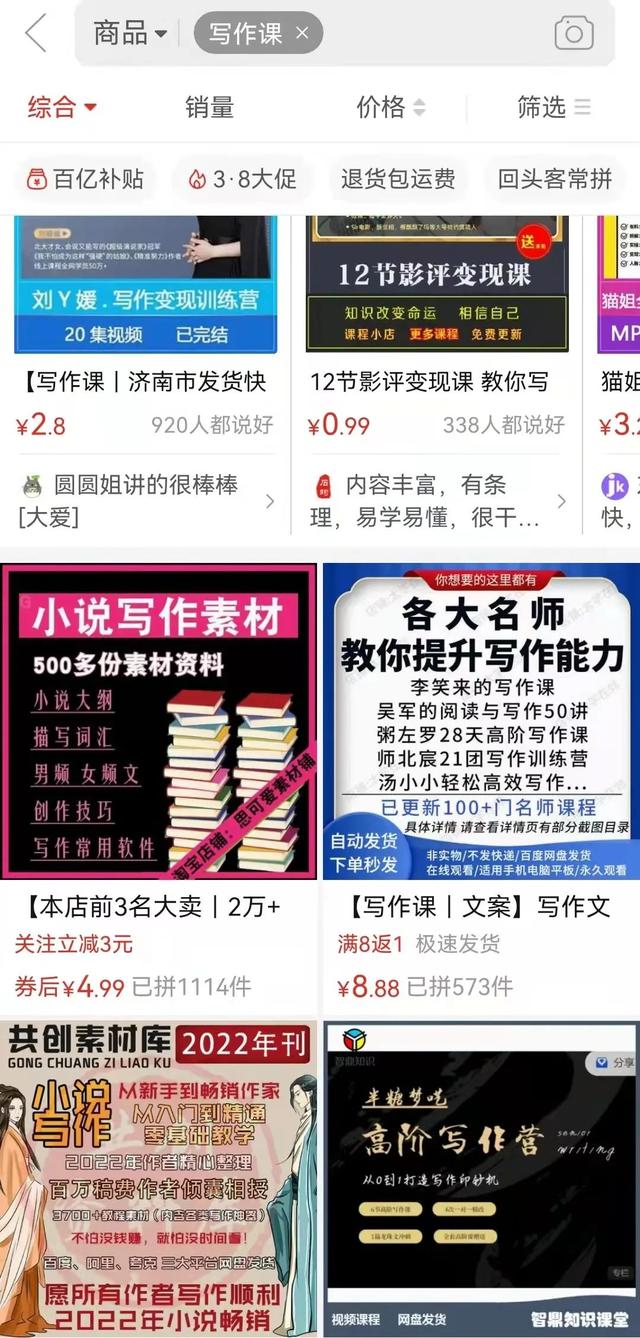View the 内容丰富，有条理 review
This screenshot has height=1338, width=640.
[437, 500]
